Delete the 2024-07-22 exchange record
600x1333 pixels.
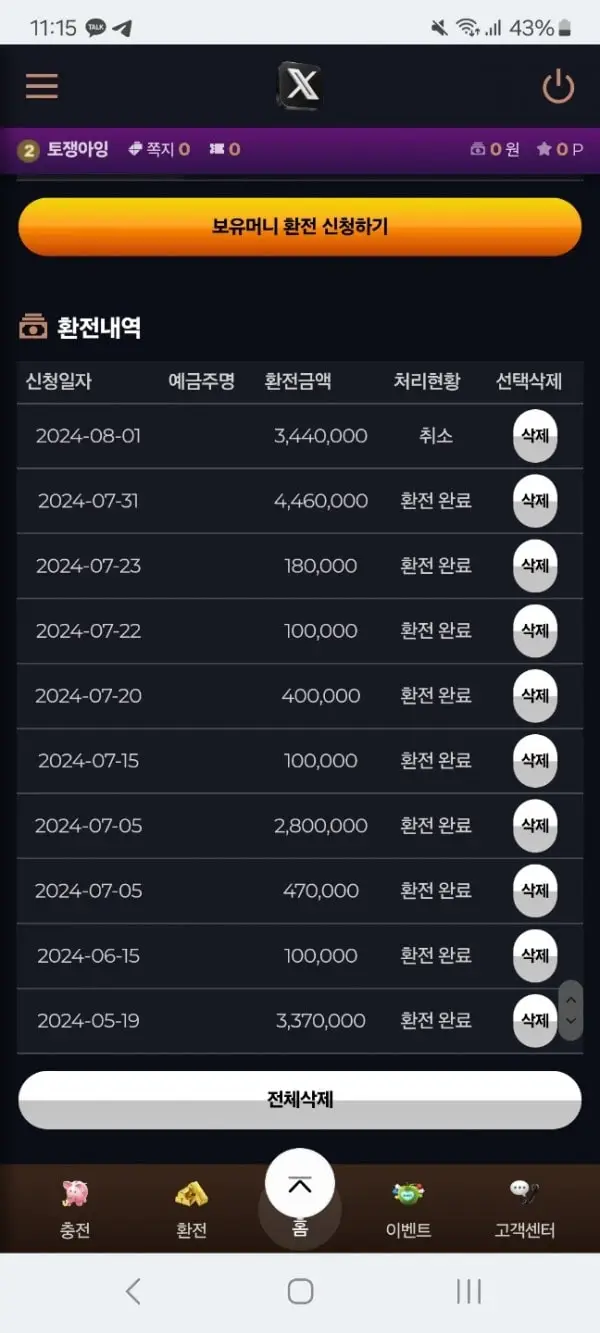(535, 631)
